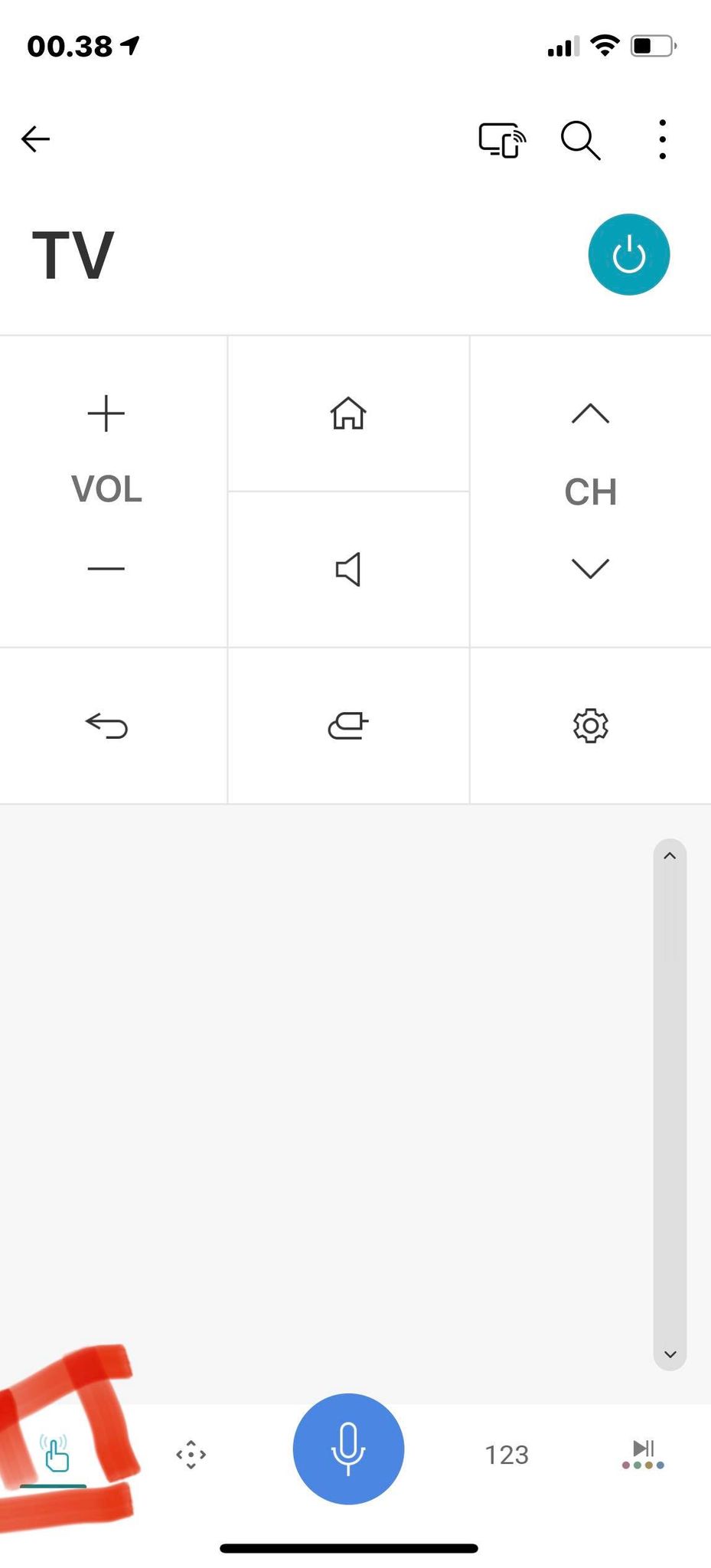Screen dimensions: 711x1568
Task: Switch to the previous channel down
Action: click(x=590, y=568)
